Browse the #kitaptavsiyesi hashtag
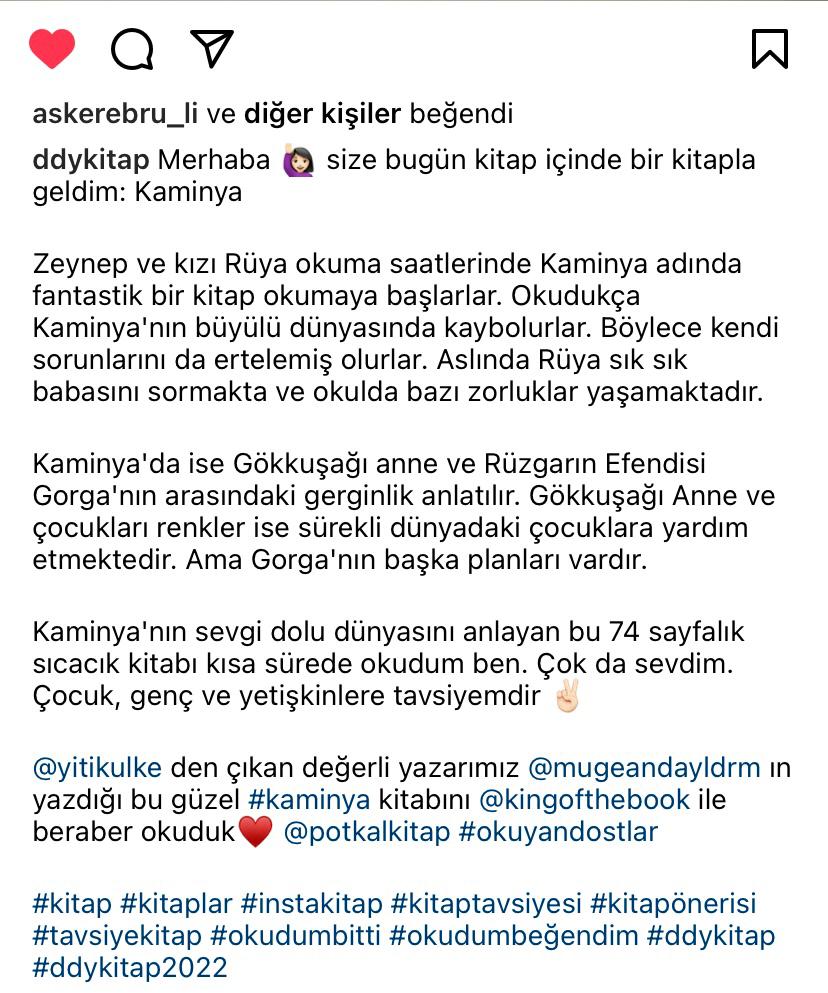This screenshot has height=993, width=828. point(486,904)
